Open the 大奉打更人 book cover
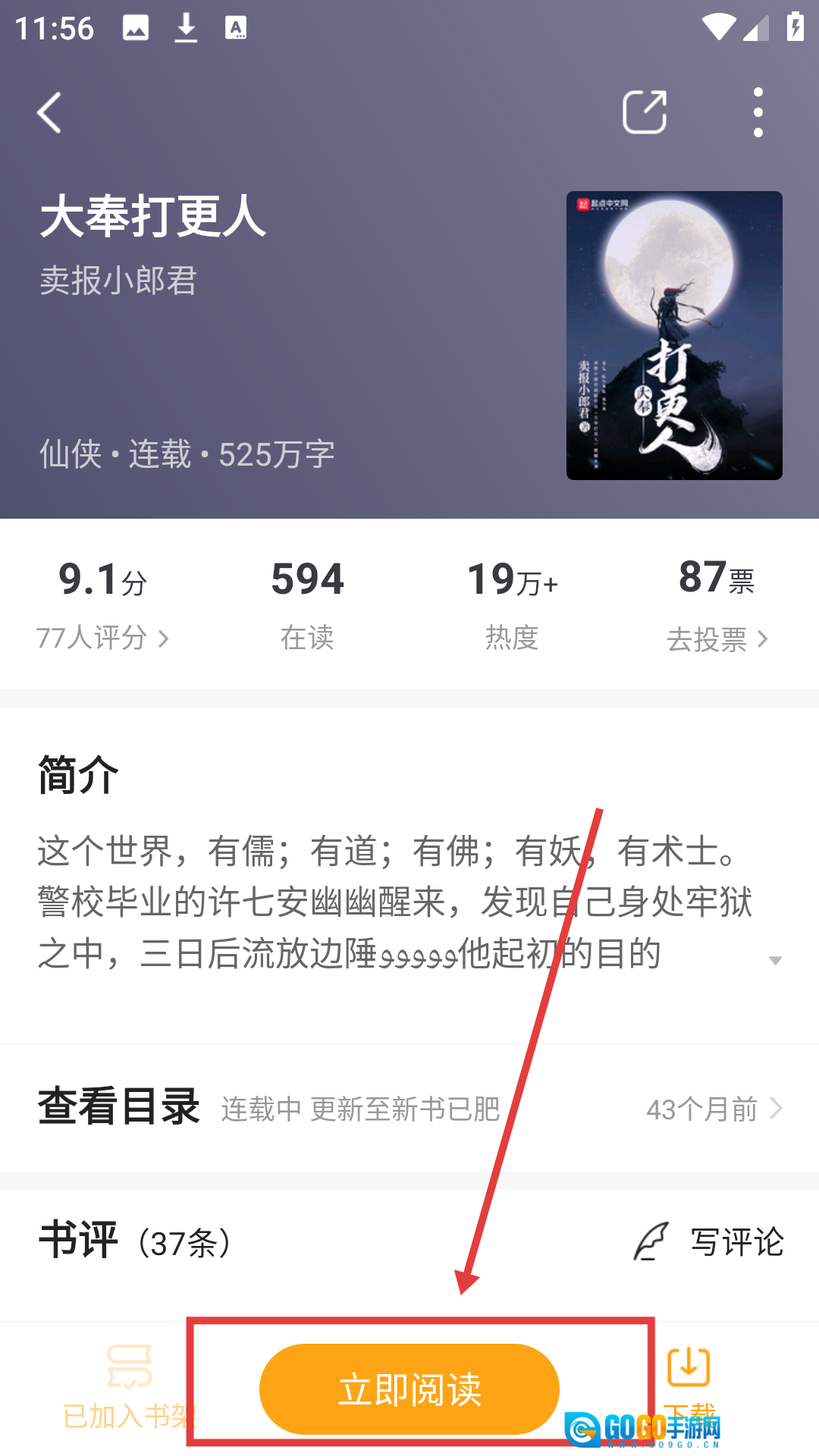Image resolution: width=819 pixels, height=1456 pixels. pyautogui.click(x=673, y=335)
